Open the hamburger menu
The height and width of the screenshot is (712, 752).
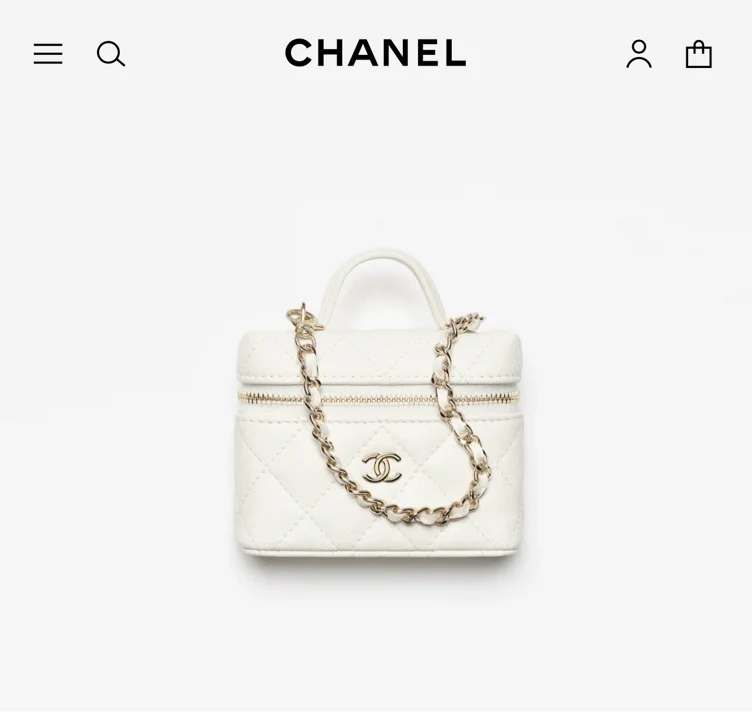pos(48,54)
